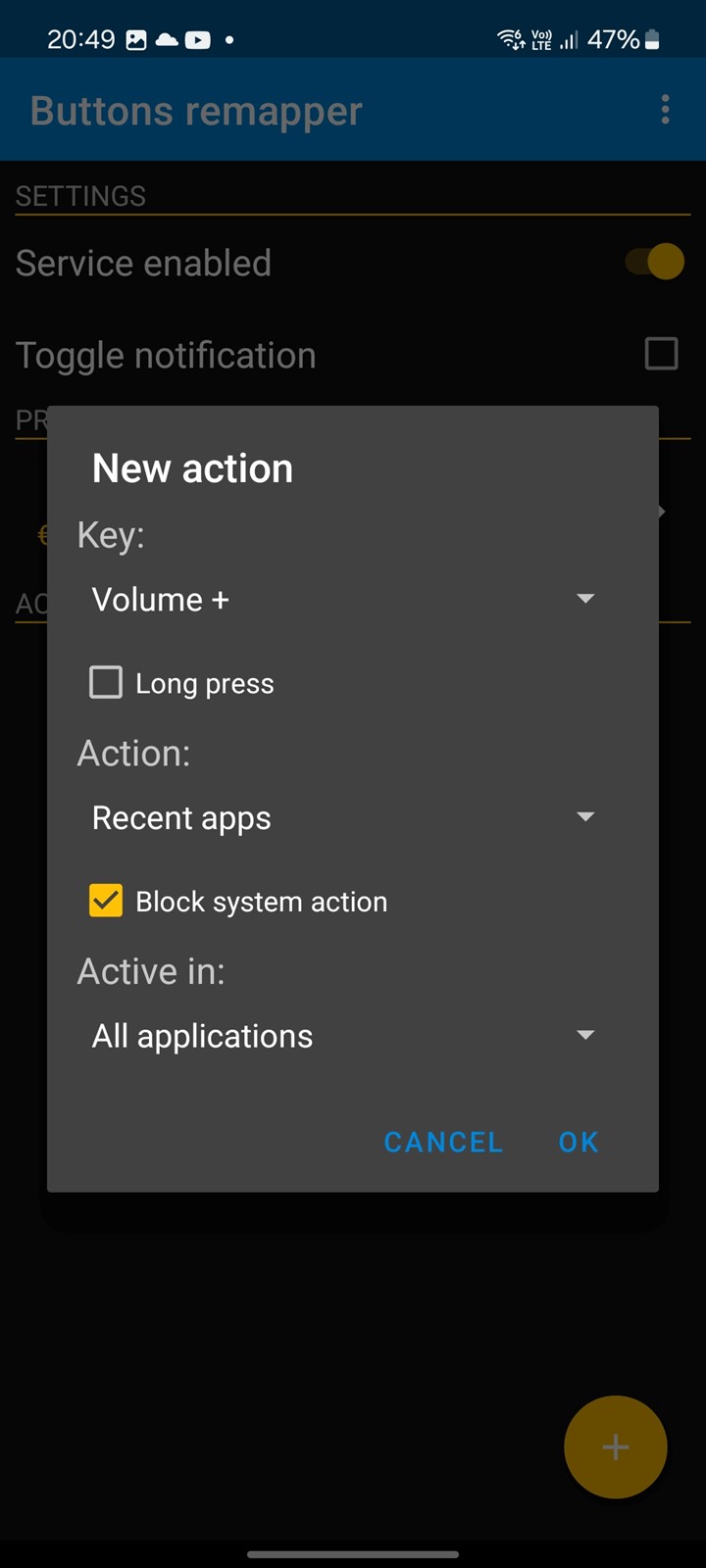
Task: Open the Active in dropdown showing All applications
Action: pyautogui.click(x=343, y=1036)
